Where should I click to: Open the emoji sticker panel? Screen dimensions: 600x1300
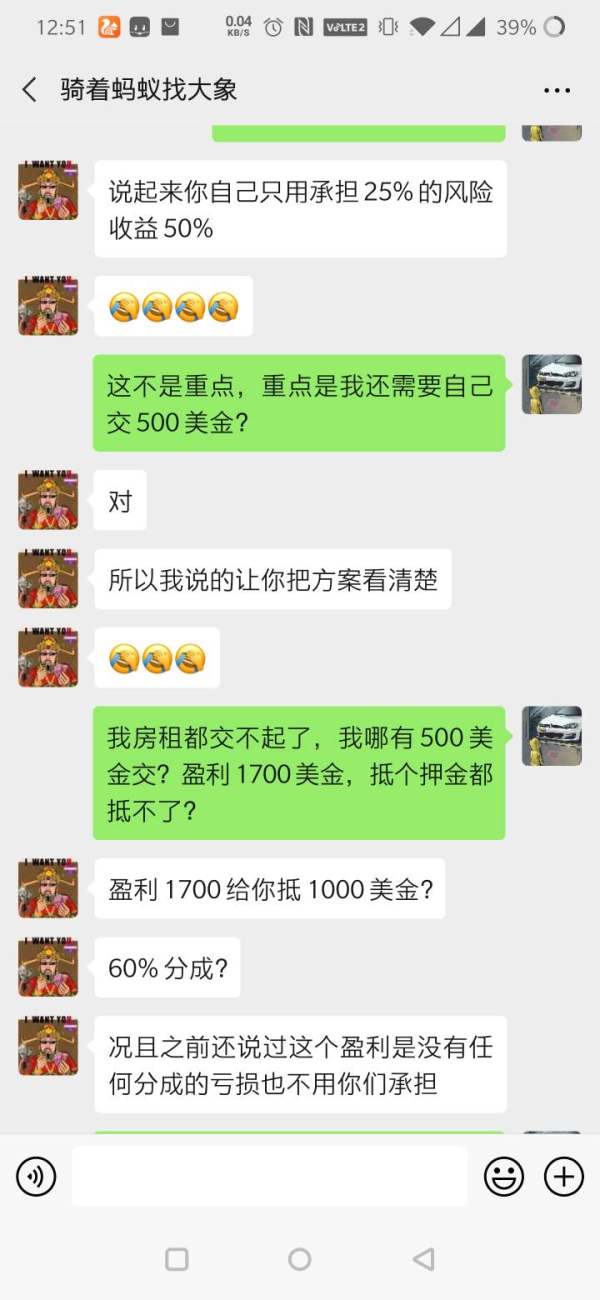coord(504,1176)
